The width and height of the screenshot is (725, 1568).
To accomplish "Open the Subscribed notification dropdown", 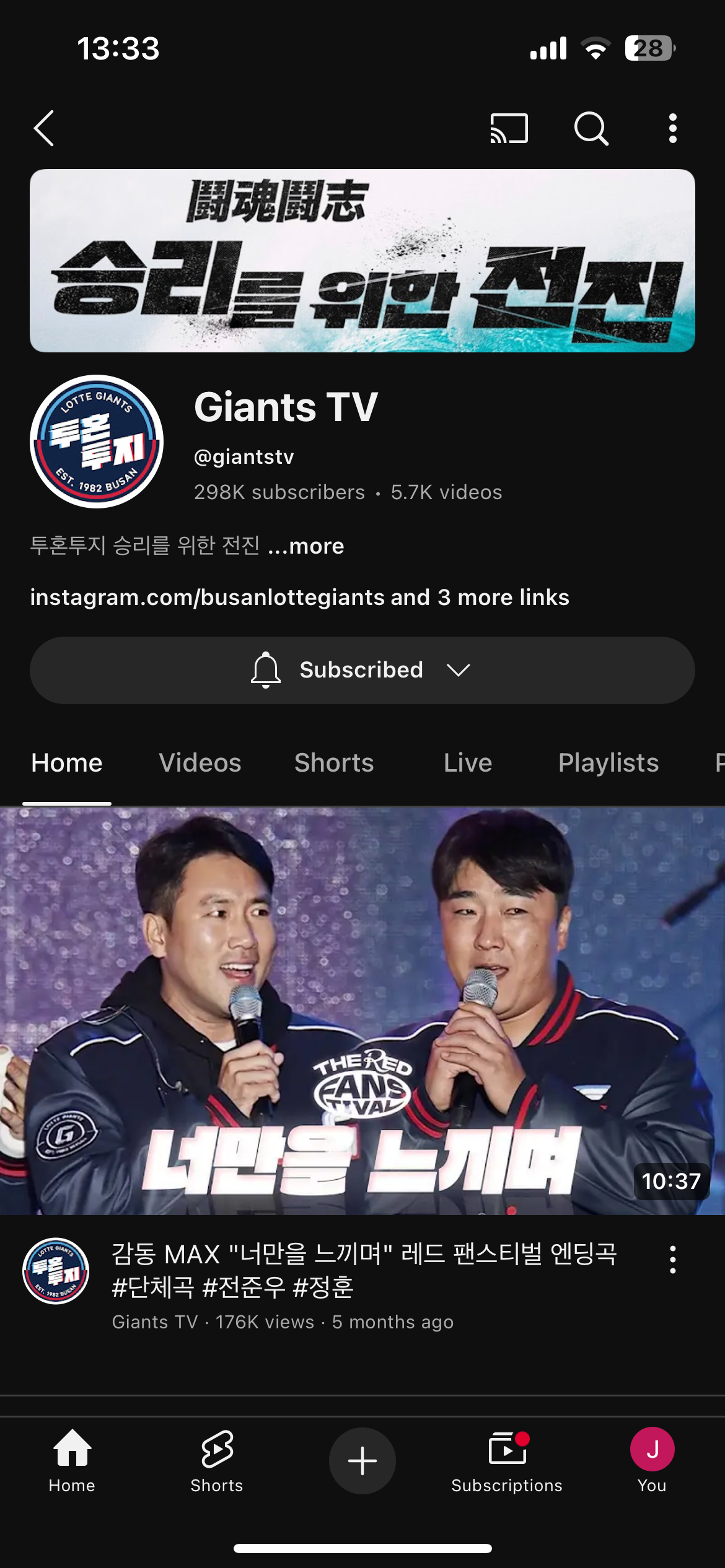I will 362,670.
